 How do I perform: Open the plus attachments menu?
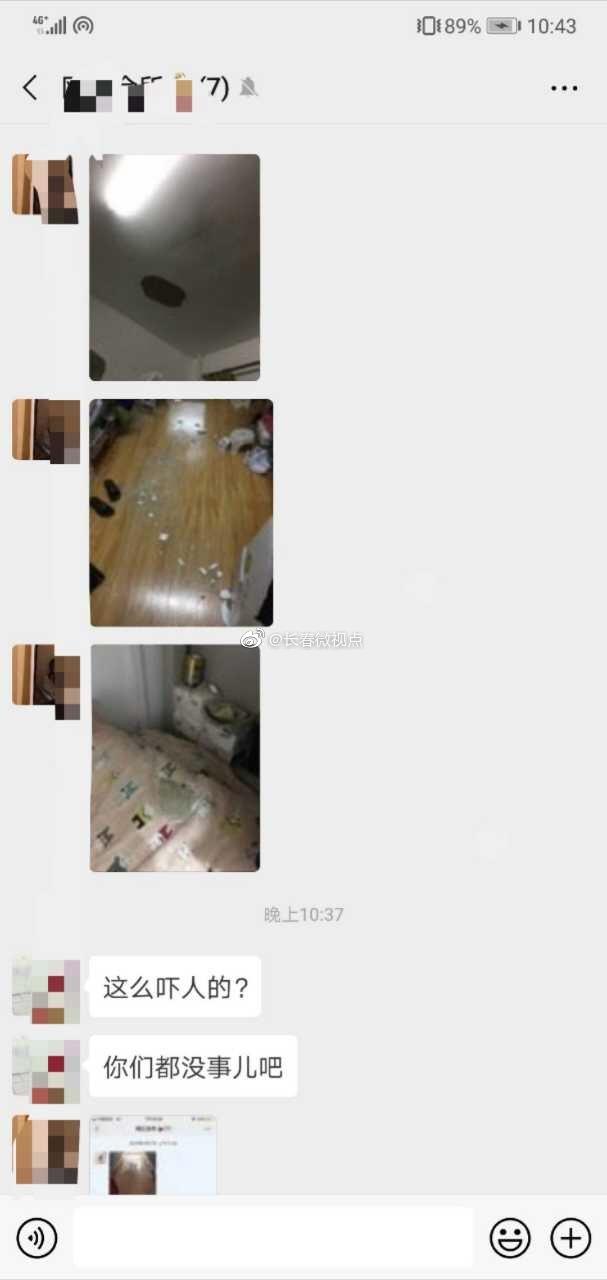pyautogui.click(x=571, y=1239)
